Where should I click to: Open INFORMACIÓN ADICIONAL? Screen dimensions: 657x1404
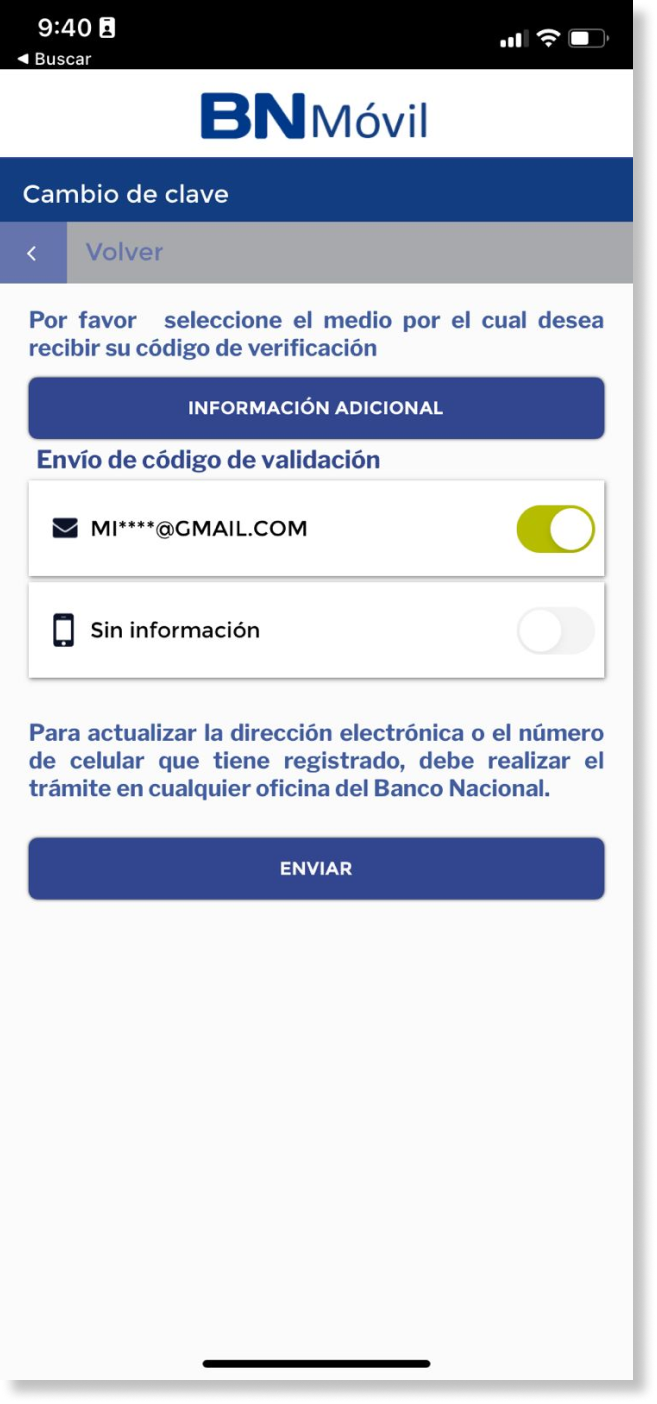click(x=316, y=408)
